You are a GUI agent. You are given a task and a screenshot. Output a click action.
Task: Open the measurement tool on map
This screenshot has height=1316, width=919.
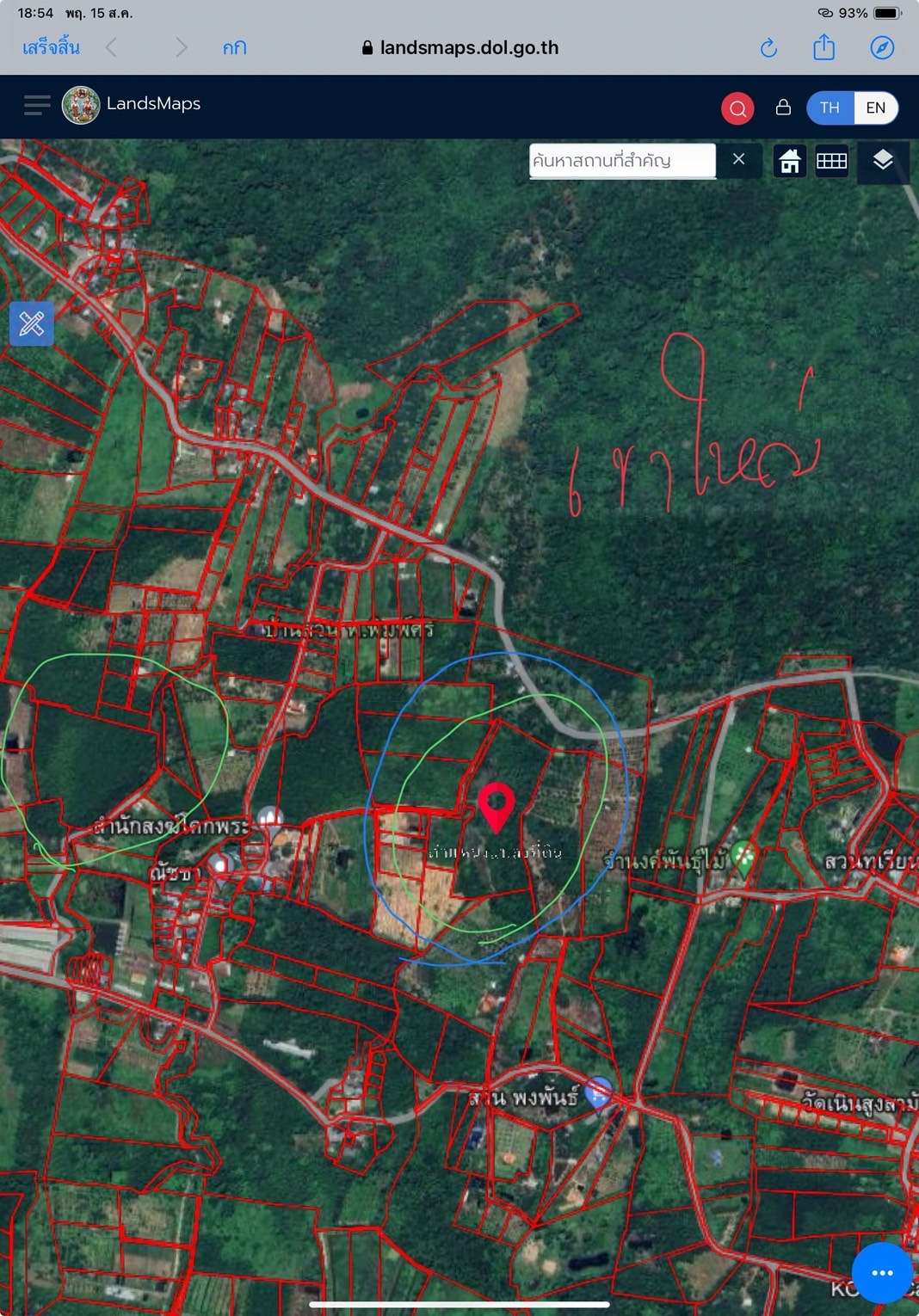coord(32,324)
